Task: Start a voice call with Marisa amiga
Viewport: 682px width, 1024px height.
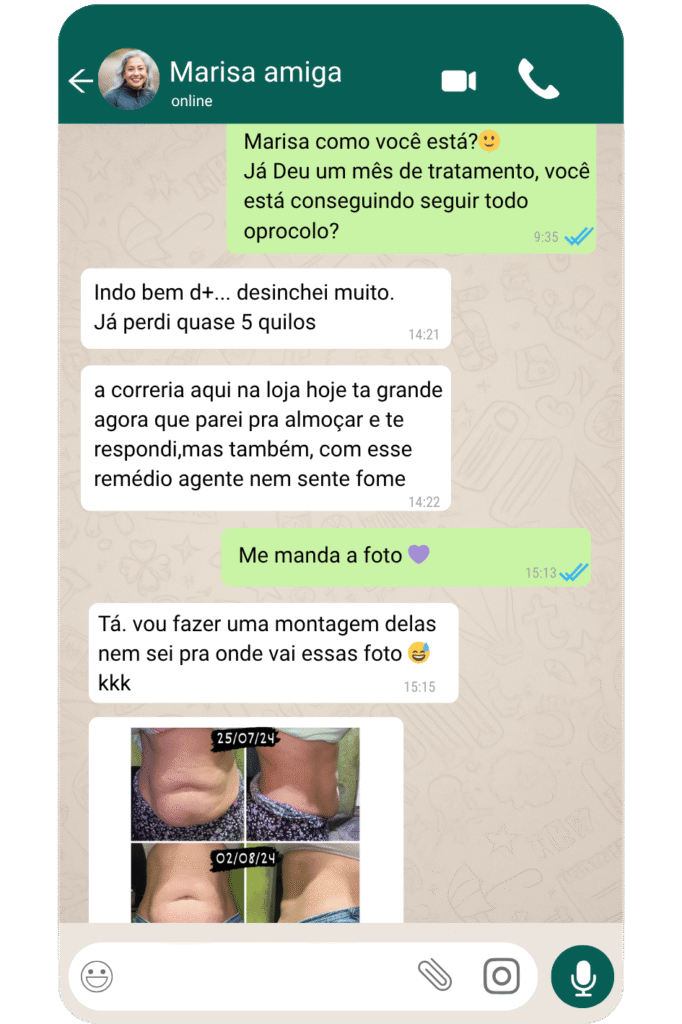Action: pyautogui.click(x=538, y=80)
